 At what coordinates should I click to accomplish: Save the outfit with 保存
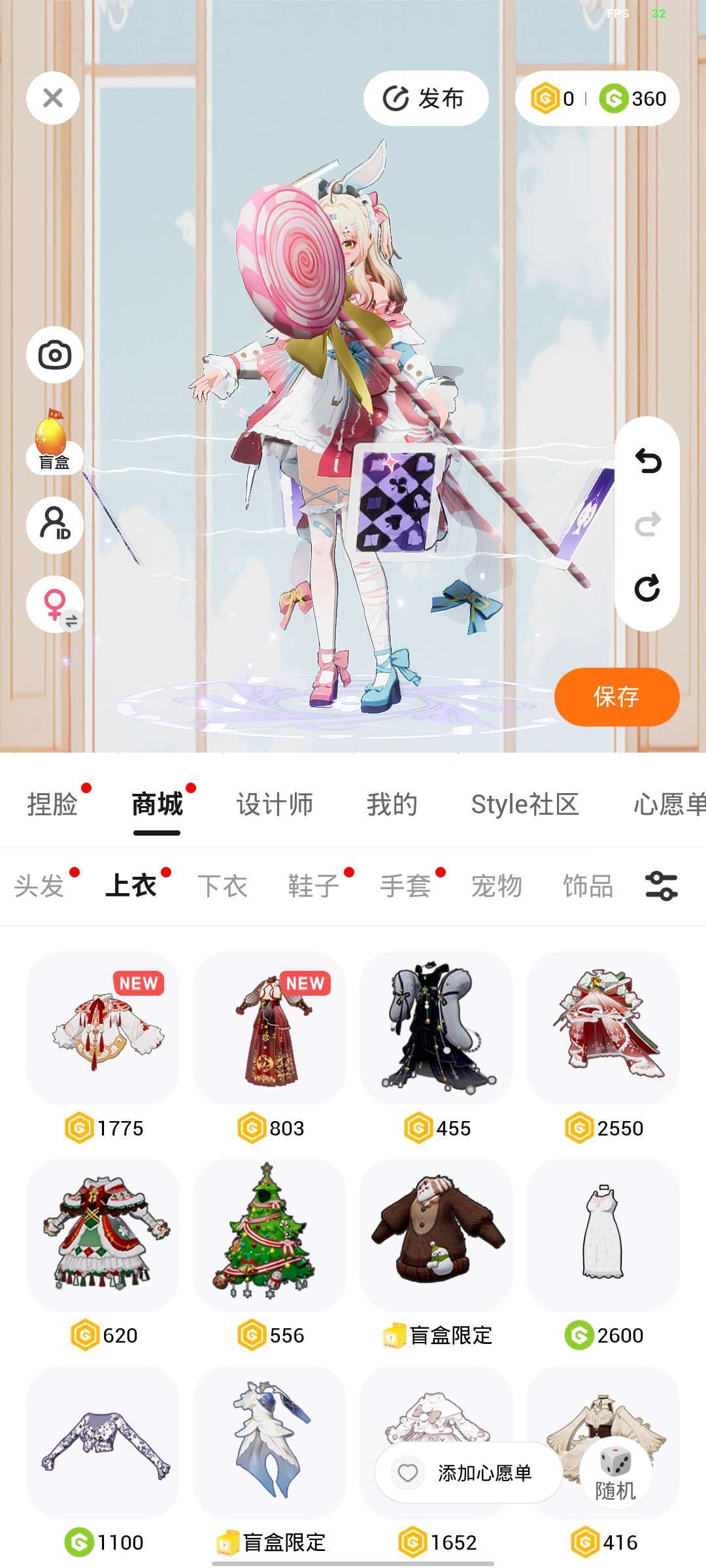tap(616, 696)
